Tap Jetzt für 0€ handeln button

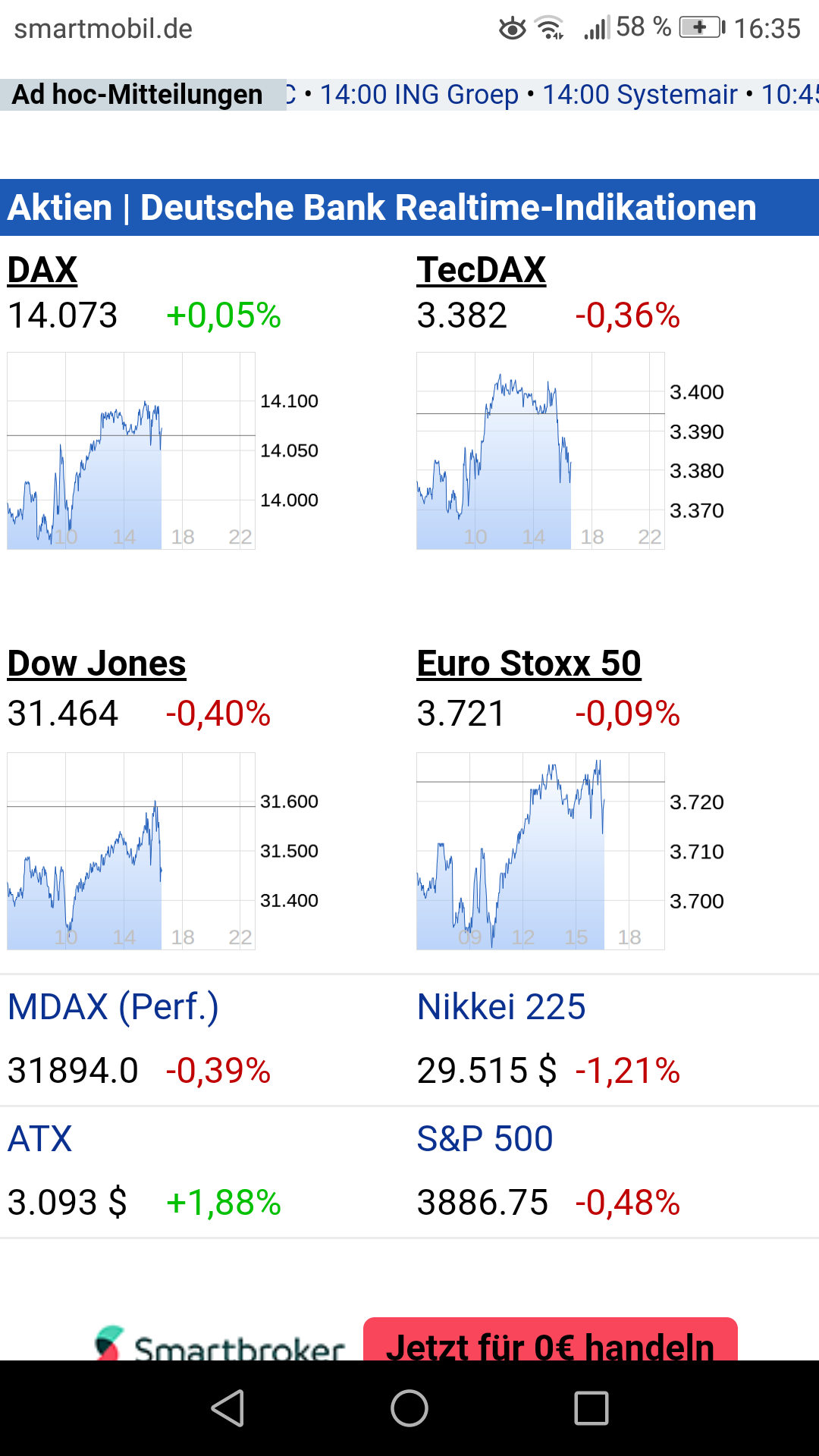click(550, 1343)
